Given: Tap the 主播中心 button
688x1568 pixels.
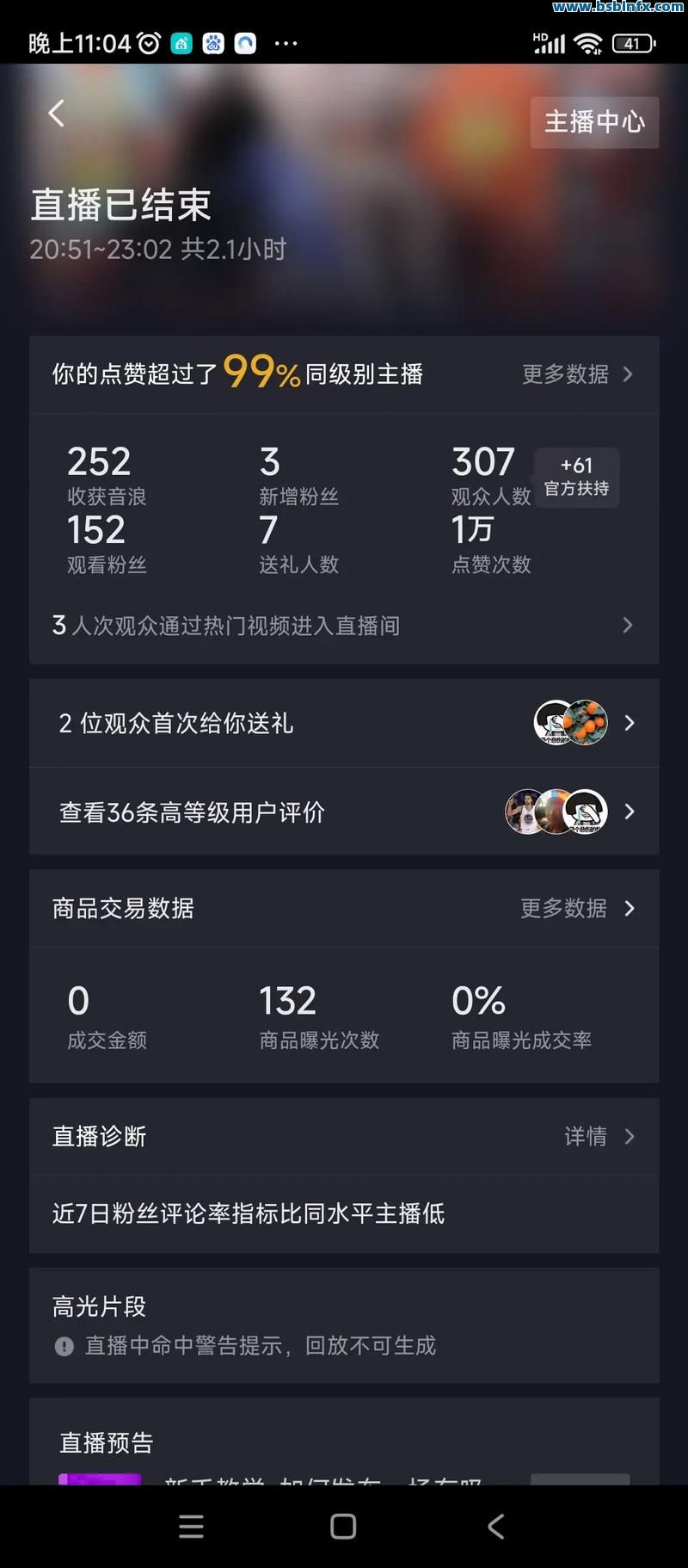Looking at the screenshot, I should click(x=594, y=122).
